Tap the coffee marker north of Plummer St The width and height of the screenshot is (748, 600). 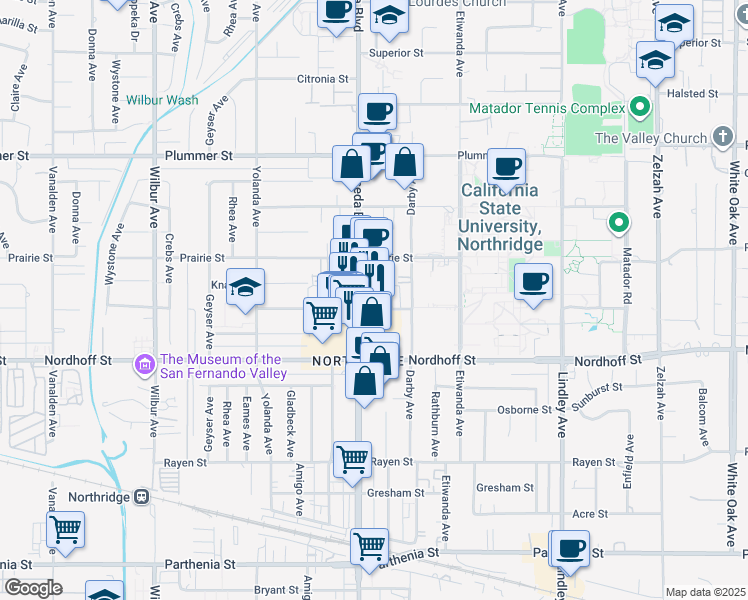(x=377, y=111)
